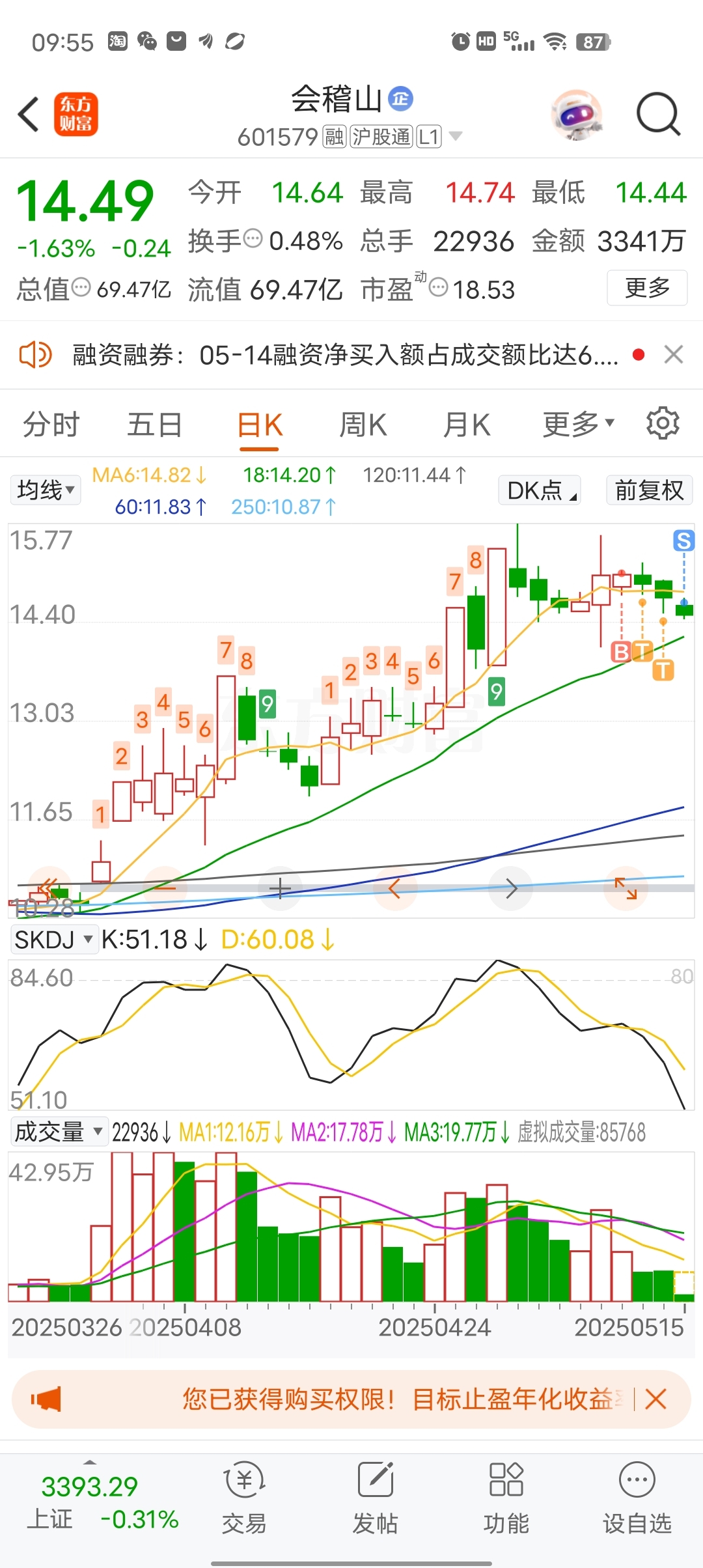Screen dimensions: 703x1568
Task: Select the 周K chart tab
Action: 363,425
